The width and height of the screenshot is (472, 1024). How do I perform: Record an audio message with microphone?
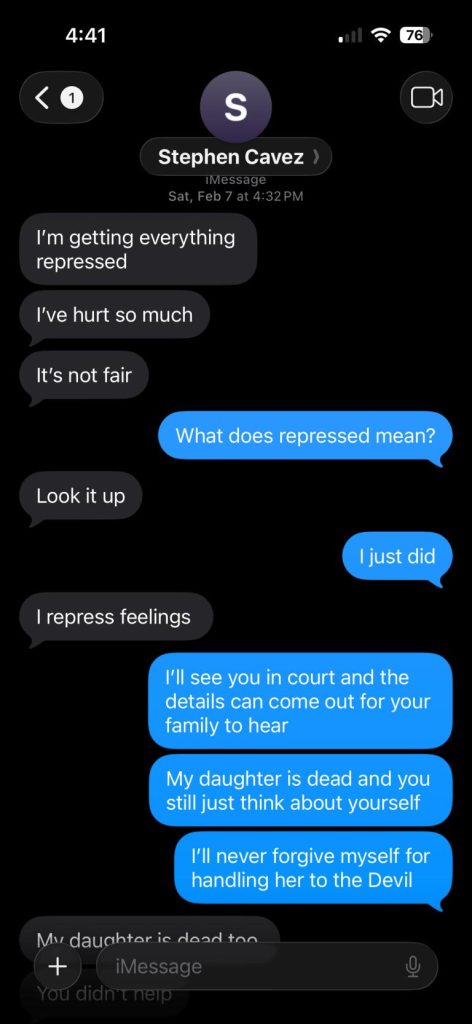tap(412, 966)
